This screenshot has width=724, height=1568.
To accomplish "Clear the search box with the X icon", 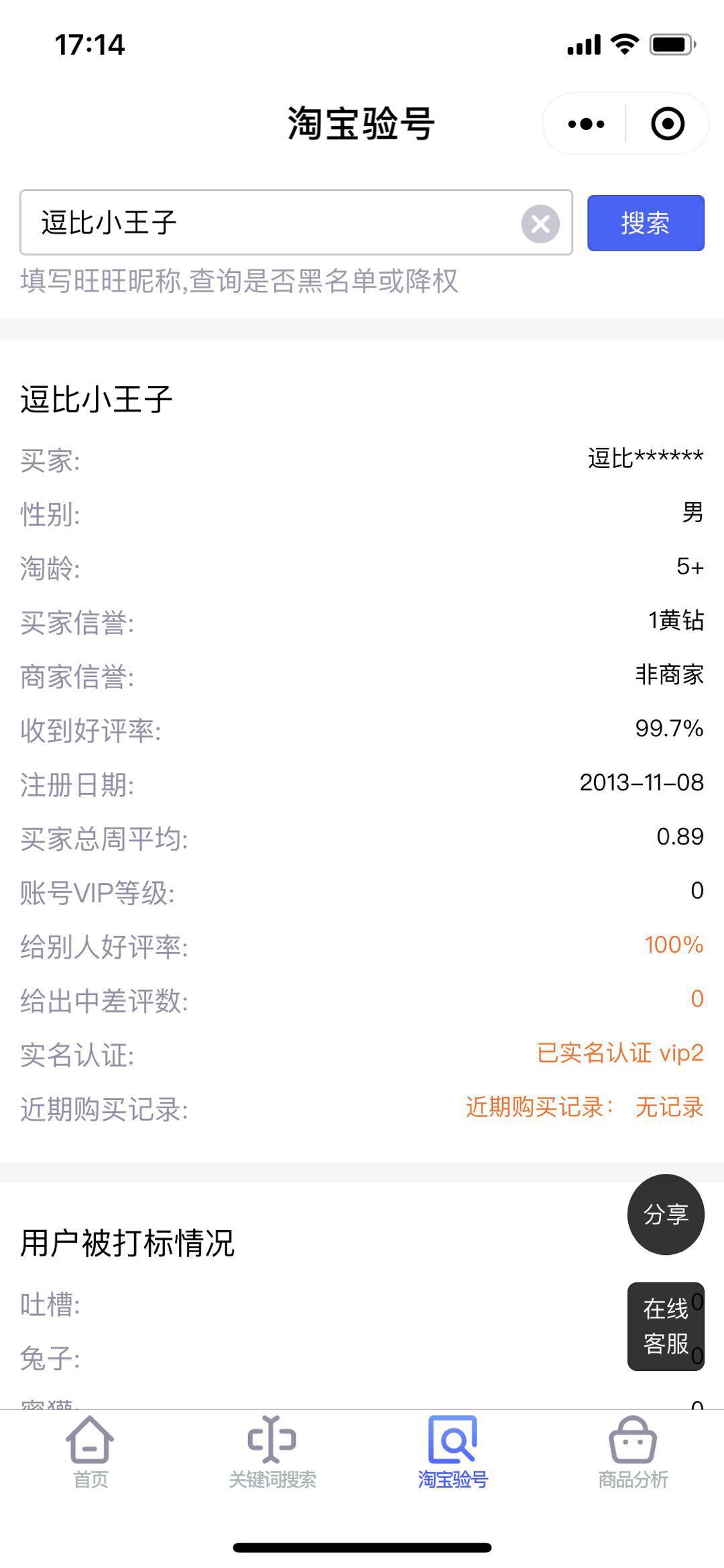I will pyautogui.click(x=540, y=225).
